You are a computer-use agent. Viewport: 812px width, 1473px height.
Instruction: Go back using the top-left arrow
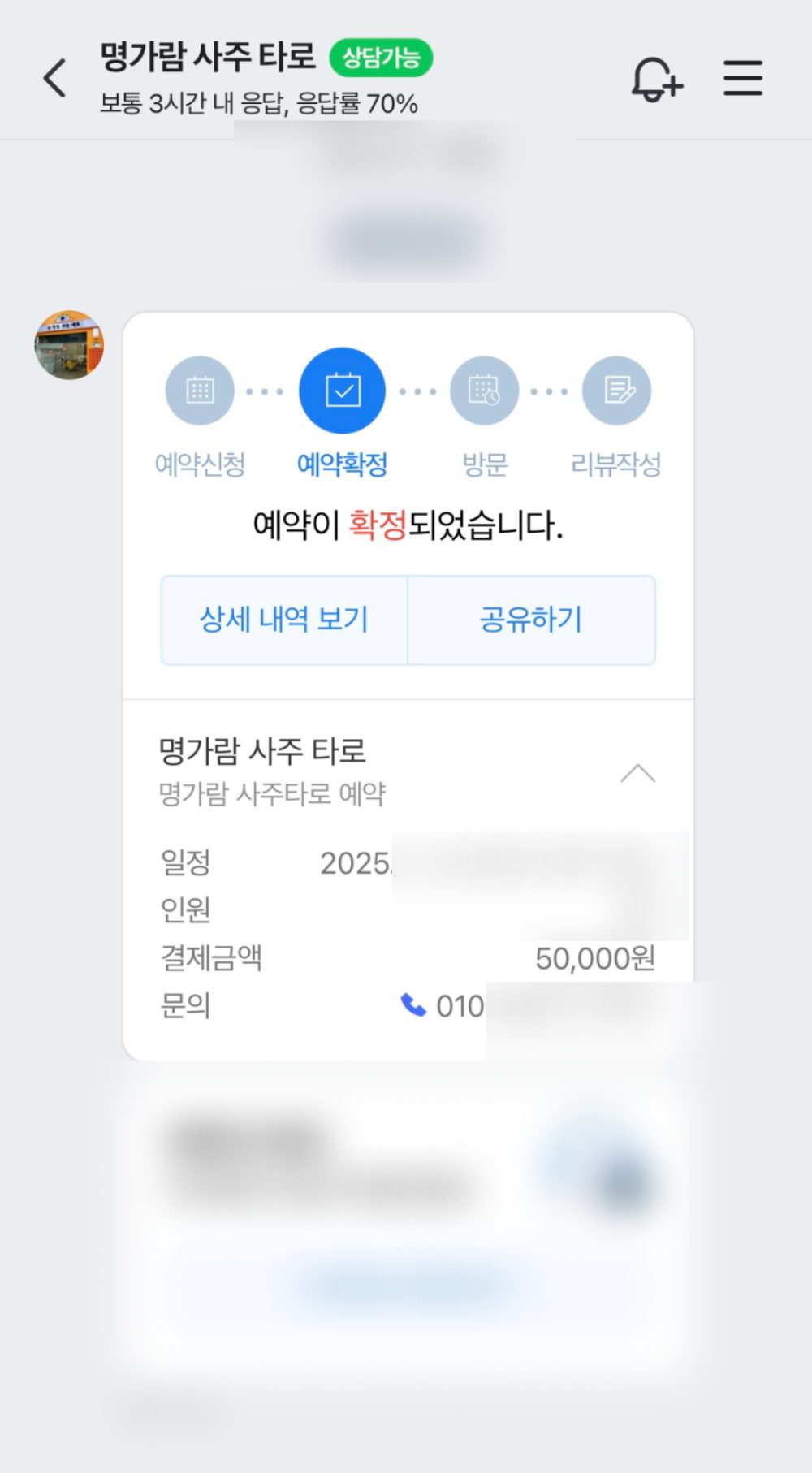[54, 79]
